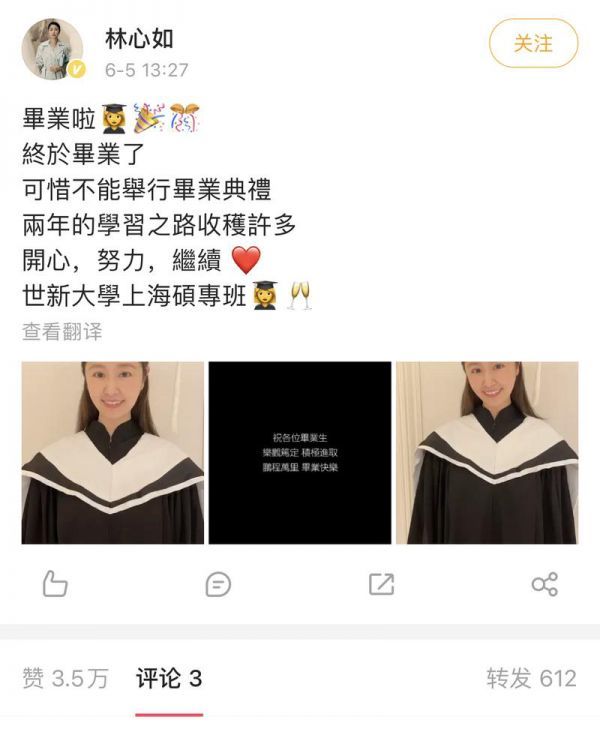600x732 pixels.
Task: Like this post with the thumbs-up icon
Action: point(55,584)
